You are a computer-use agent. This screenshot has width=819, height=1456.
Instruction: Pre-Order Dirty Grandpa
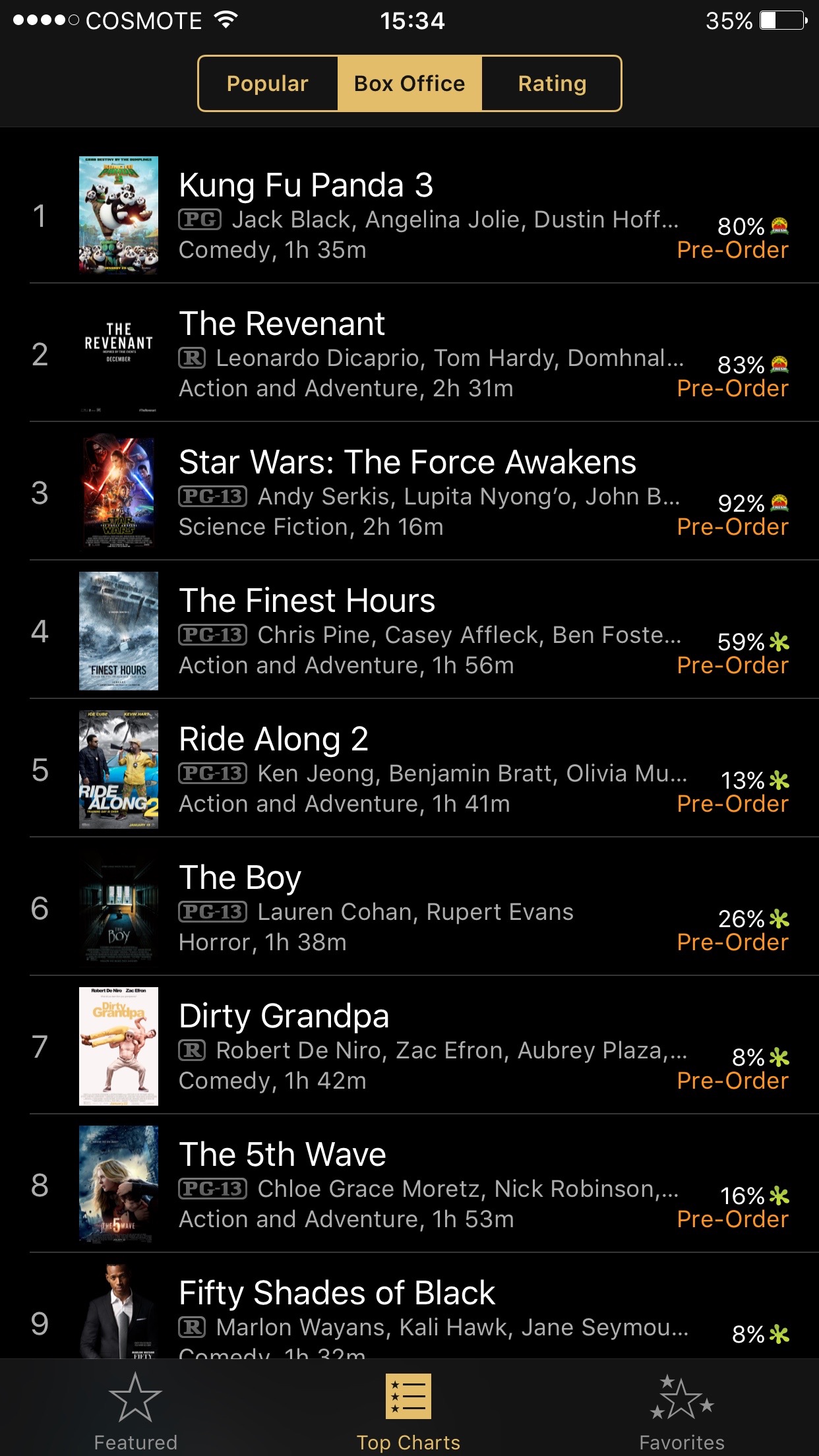click(732, 1081)
